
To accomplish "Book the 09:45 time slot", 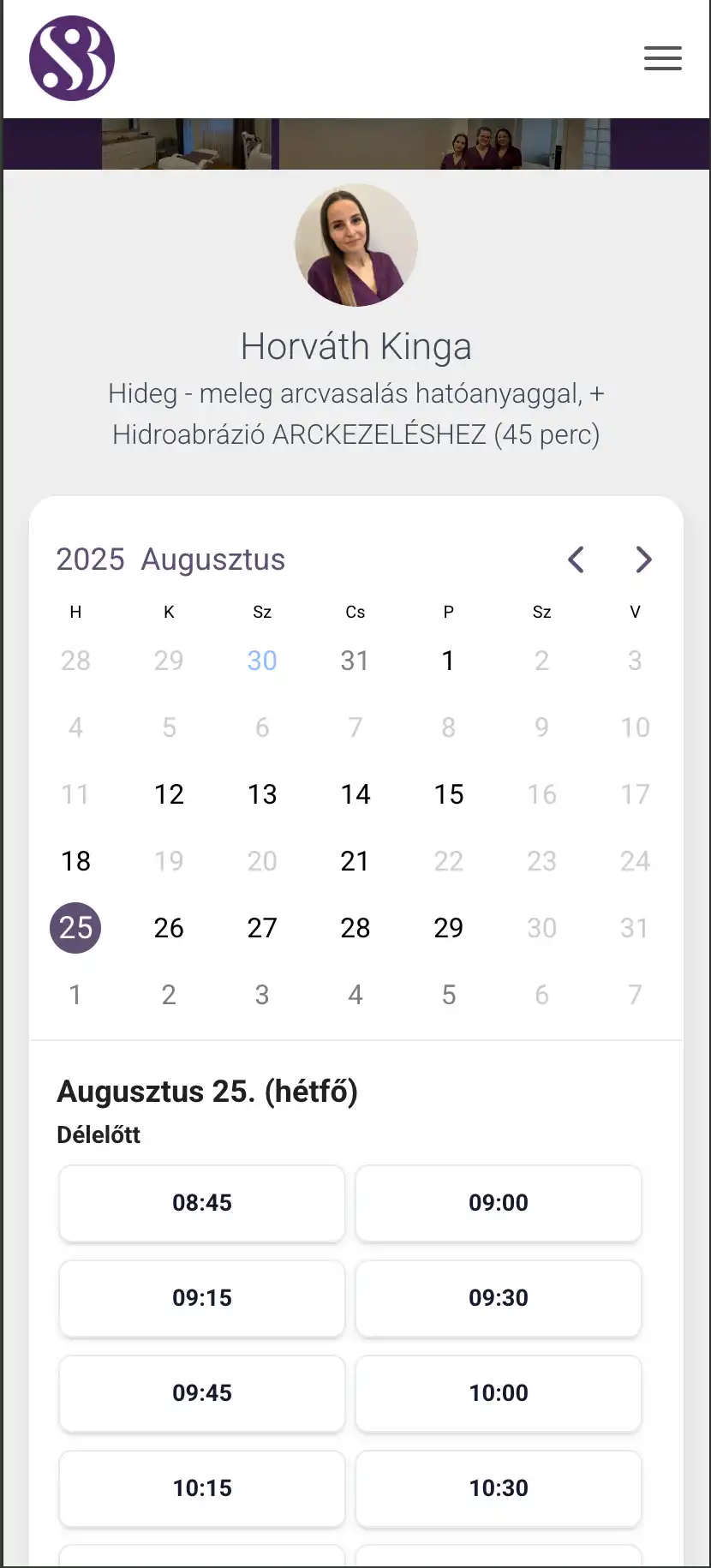I will (x=201, y=1393).
